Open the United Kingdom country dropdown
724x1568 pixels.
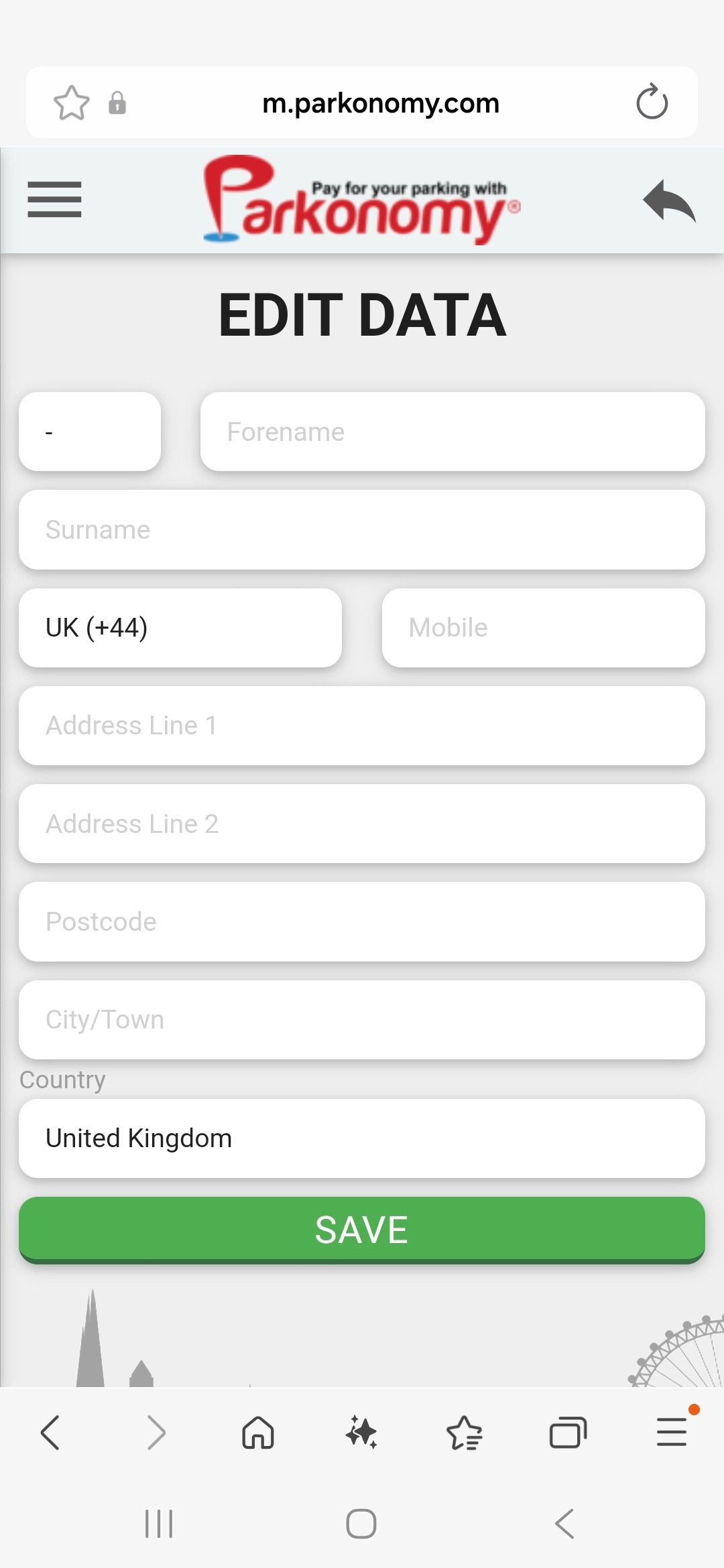pyautogui.click(x=362, y=1138)
